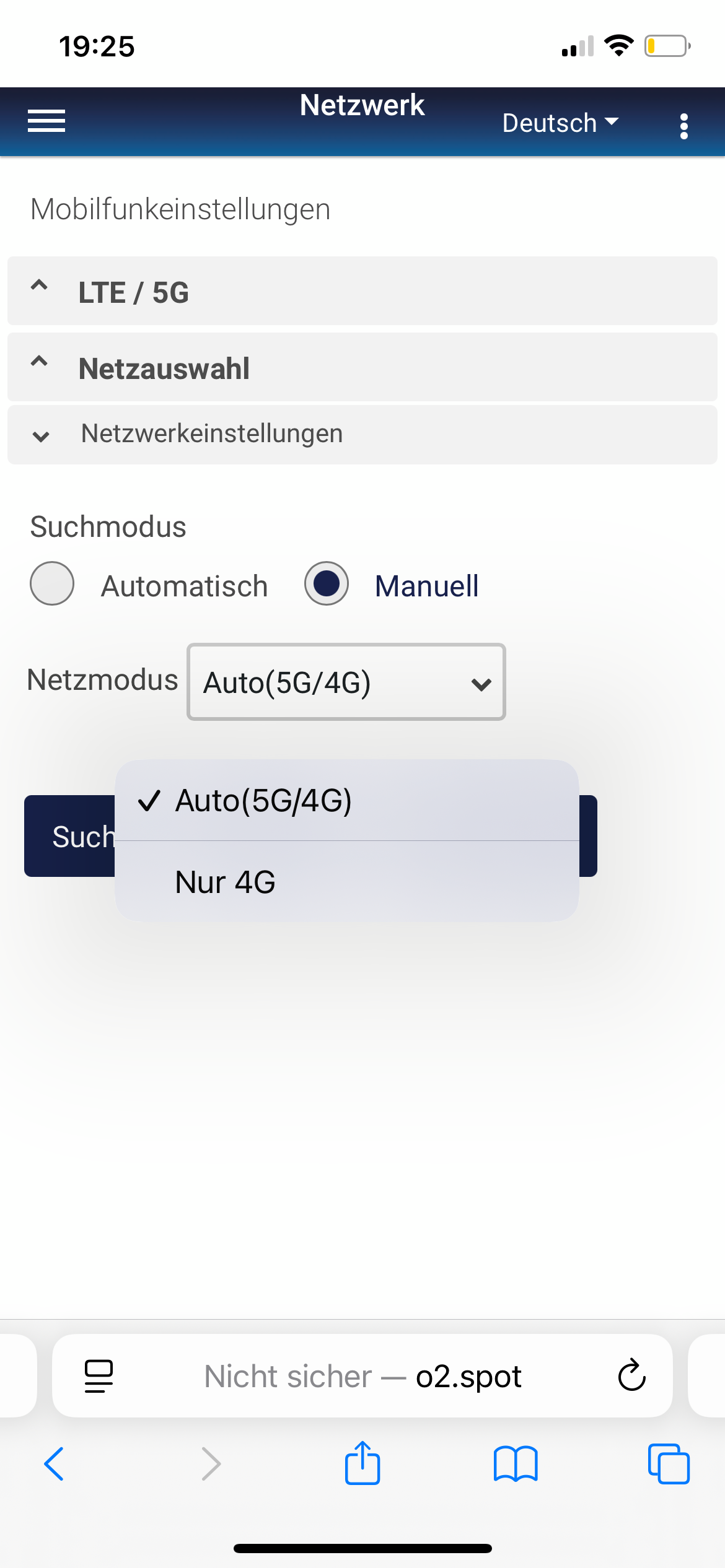Open Safari page settings icon in address bar
The image size is (725, 1568).
pos(99,1376)
